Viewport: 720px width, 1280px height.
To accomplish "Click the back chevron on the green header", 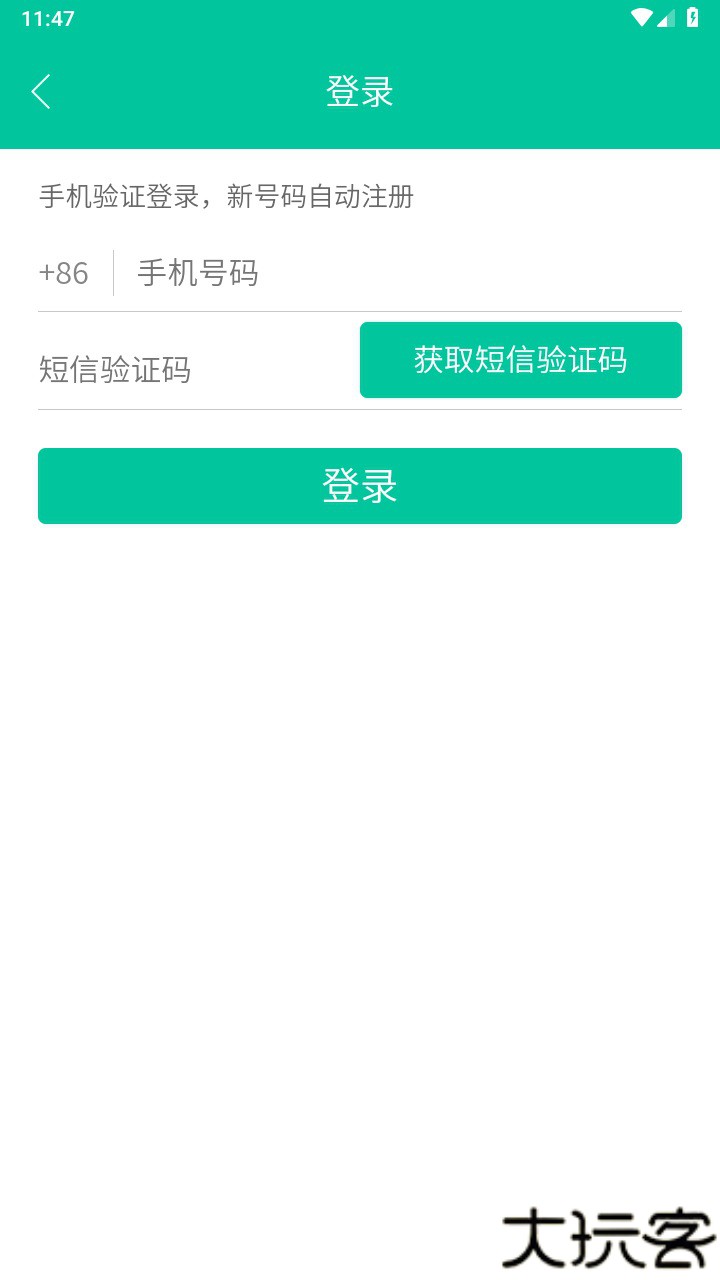I will pos(42,90).
